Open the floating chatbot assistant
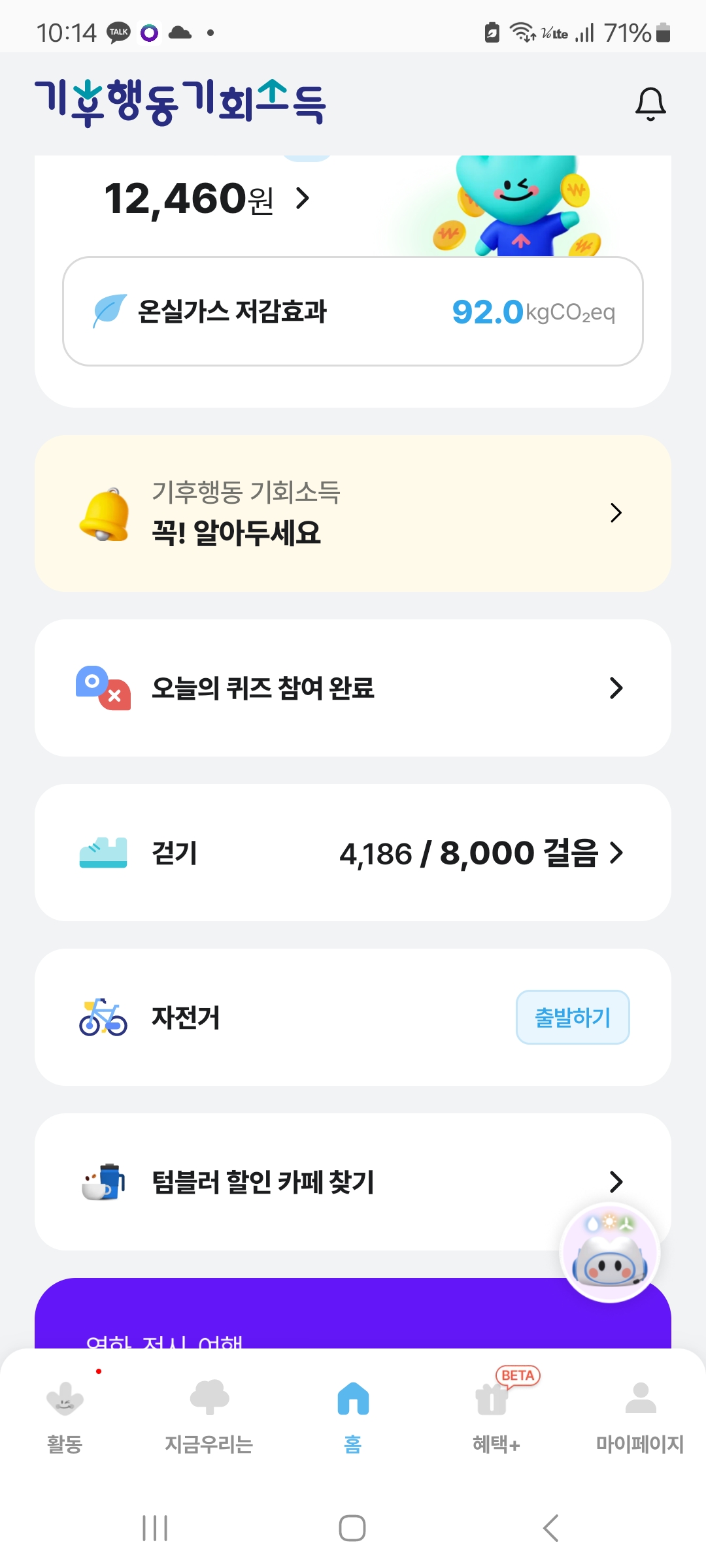The height and width of the screenshot is (1568, 706). tap(611, 1252)
